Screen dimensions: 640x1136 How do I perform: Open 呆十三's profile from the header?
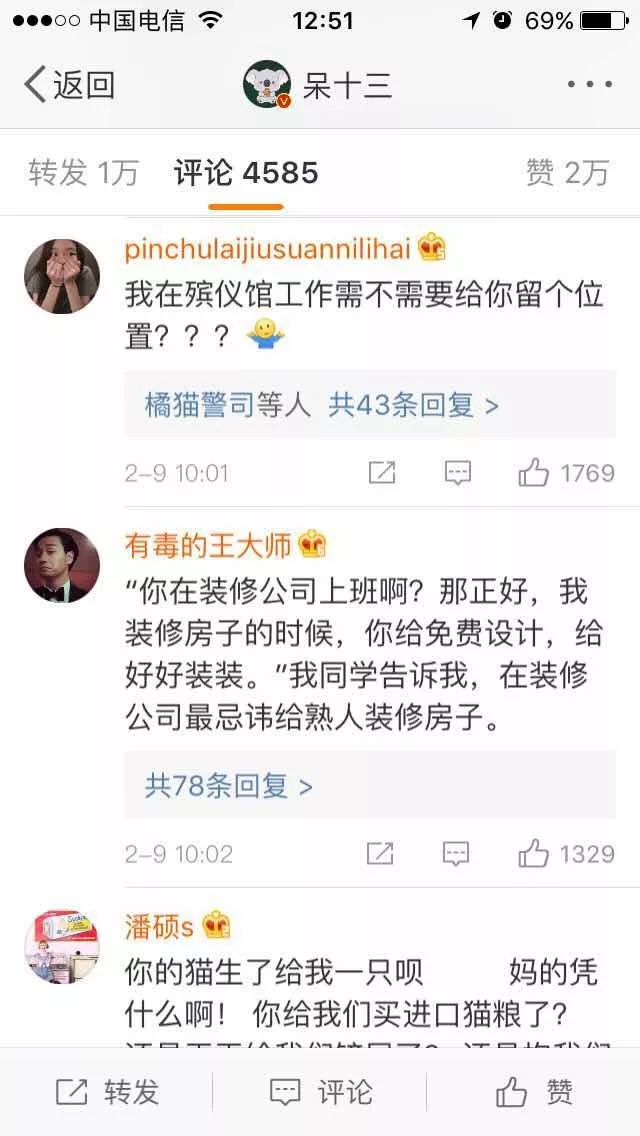pyautogui.click(x=318, y=85)
